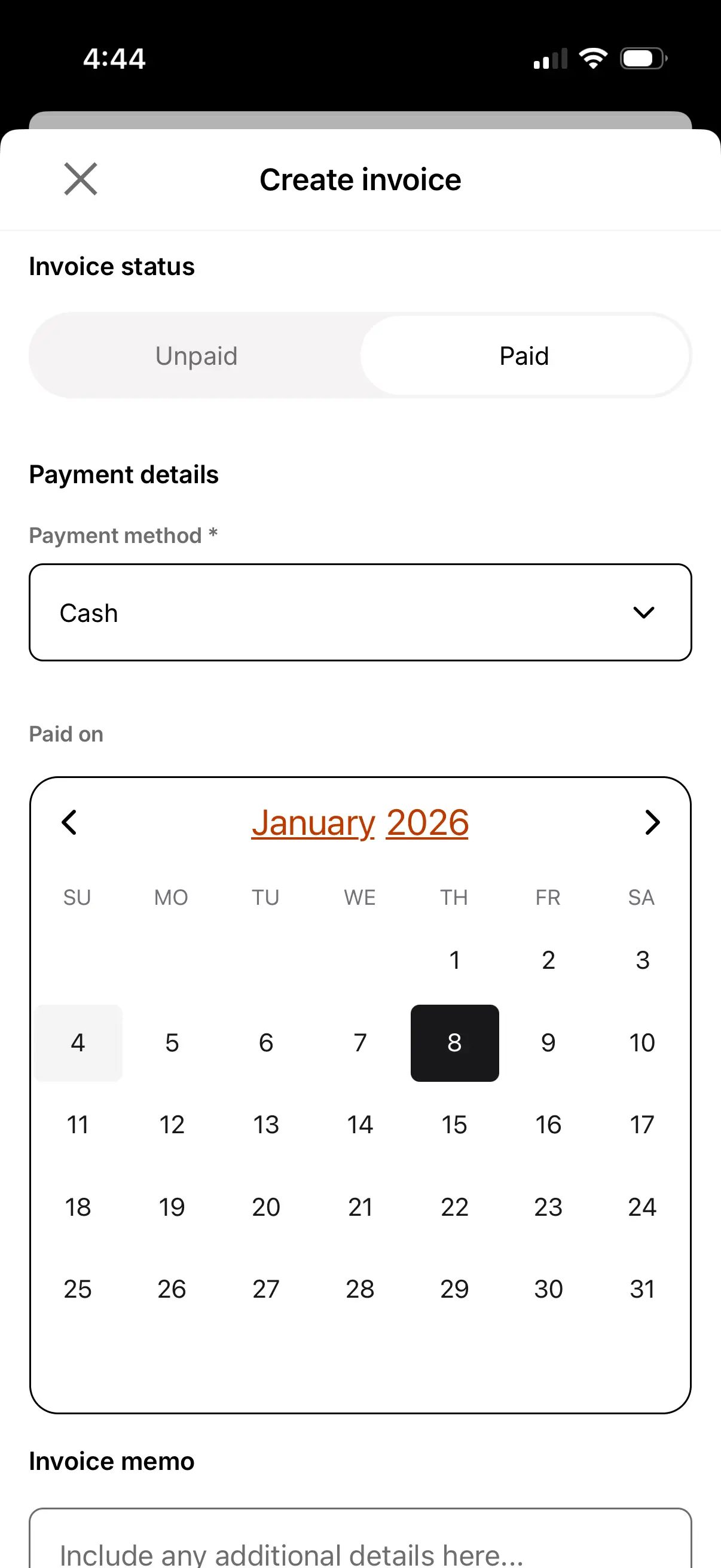Screen dimensions: 721x1568
Task: Select January 8 in the calendar
Action: pyautogui.click(x=454, y=1042)
